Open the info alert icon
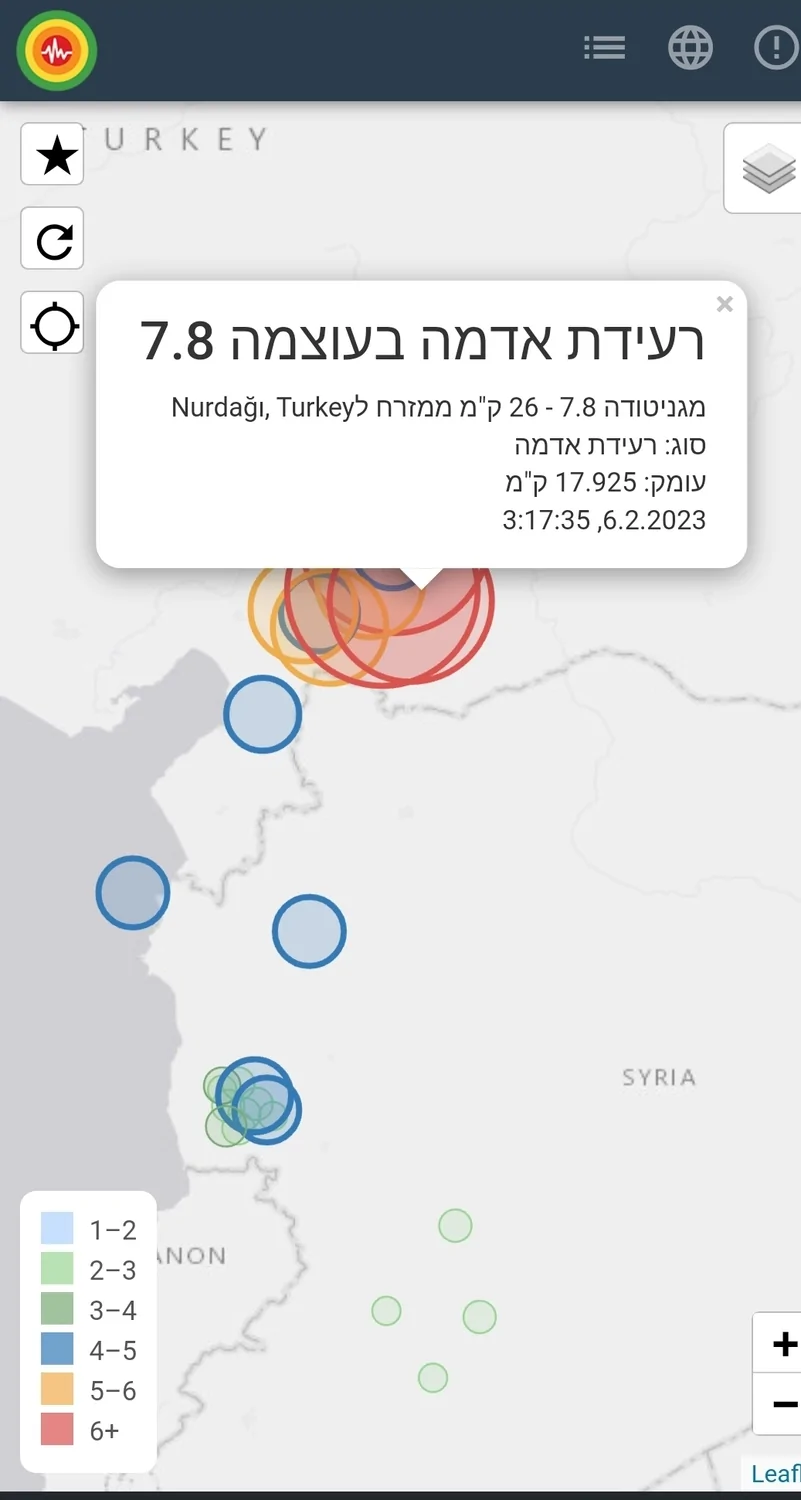This screenshot has height=1500, width=801. coord(776,47)
